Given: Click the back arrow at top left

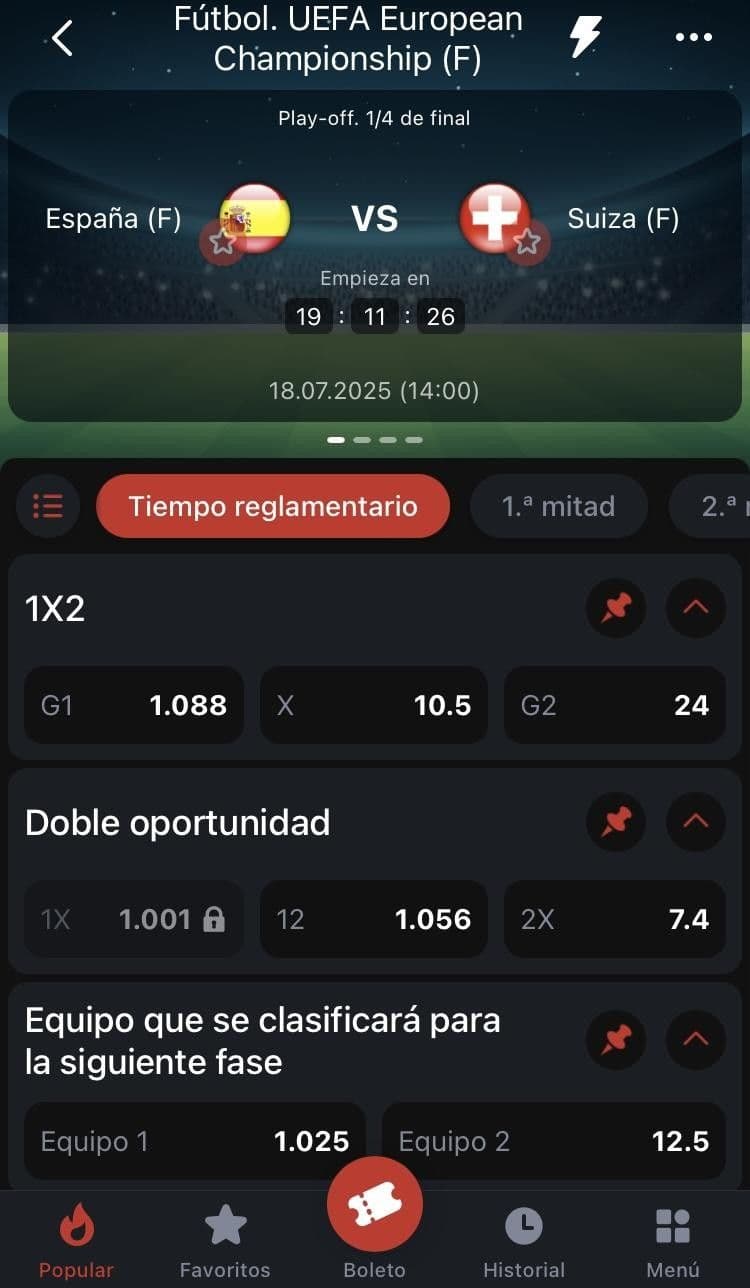Looking at the screenshot, I should [62, 38].
